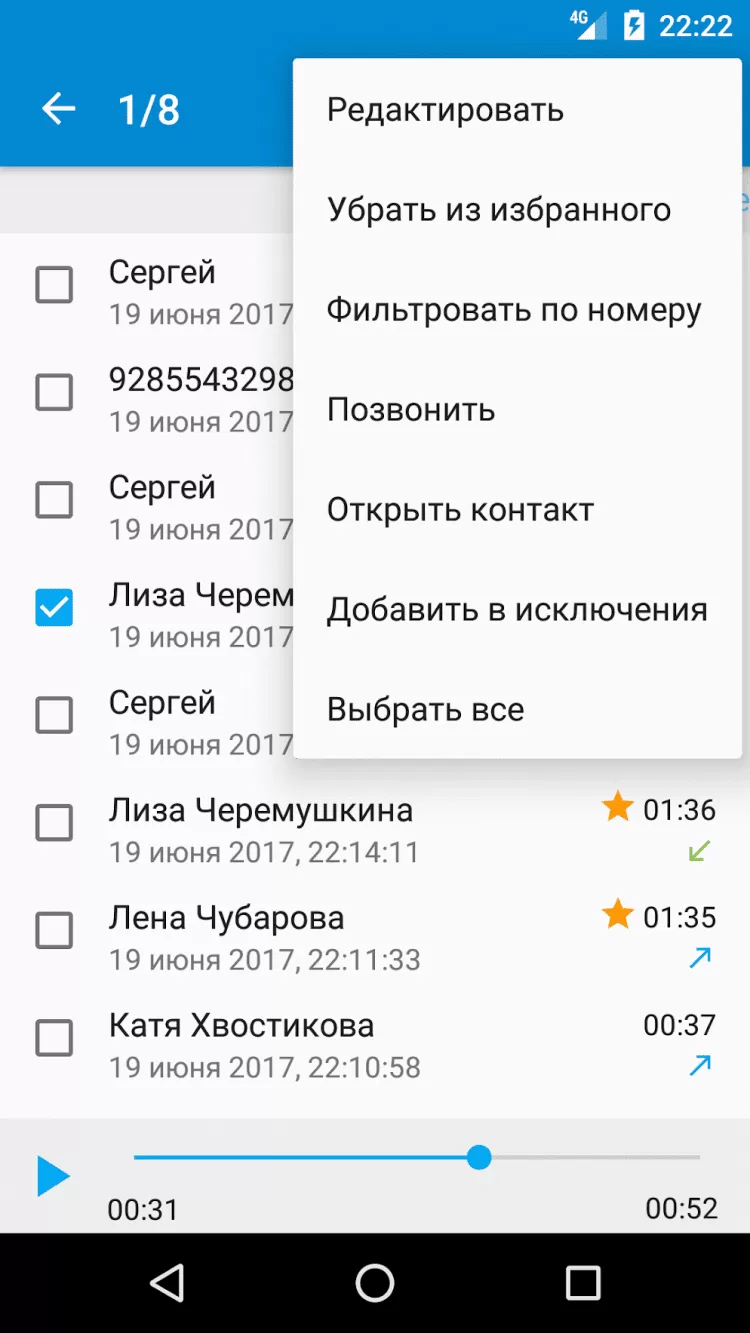The image size is (750, 1333).
Task: Play the recording with the play button
Action: coord(52,1176)
